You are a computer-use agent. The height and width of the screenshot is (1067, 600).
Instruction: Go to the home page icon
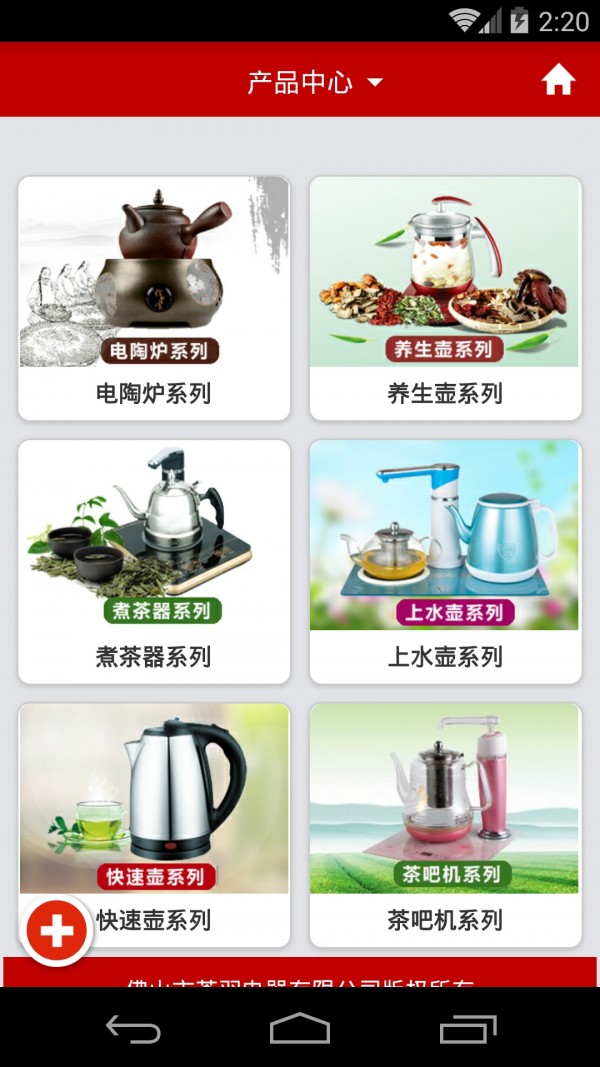click(x=558, y=80)
